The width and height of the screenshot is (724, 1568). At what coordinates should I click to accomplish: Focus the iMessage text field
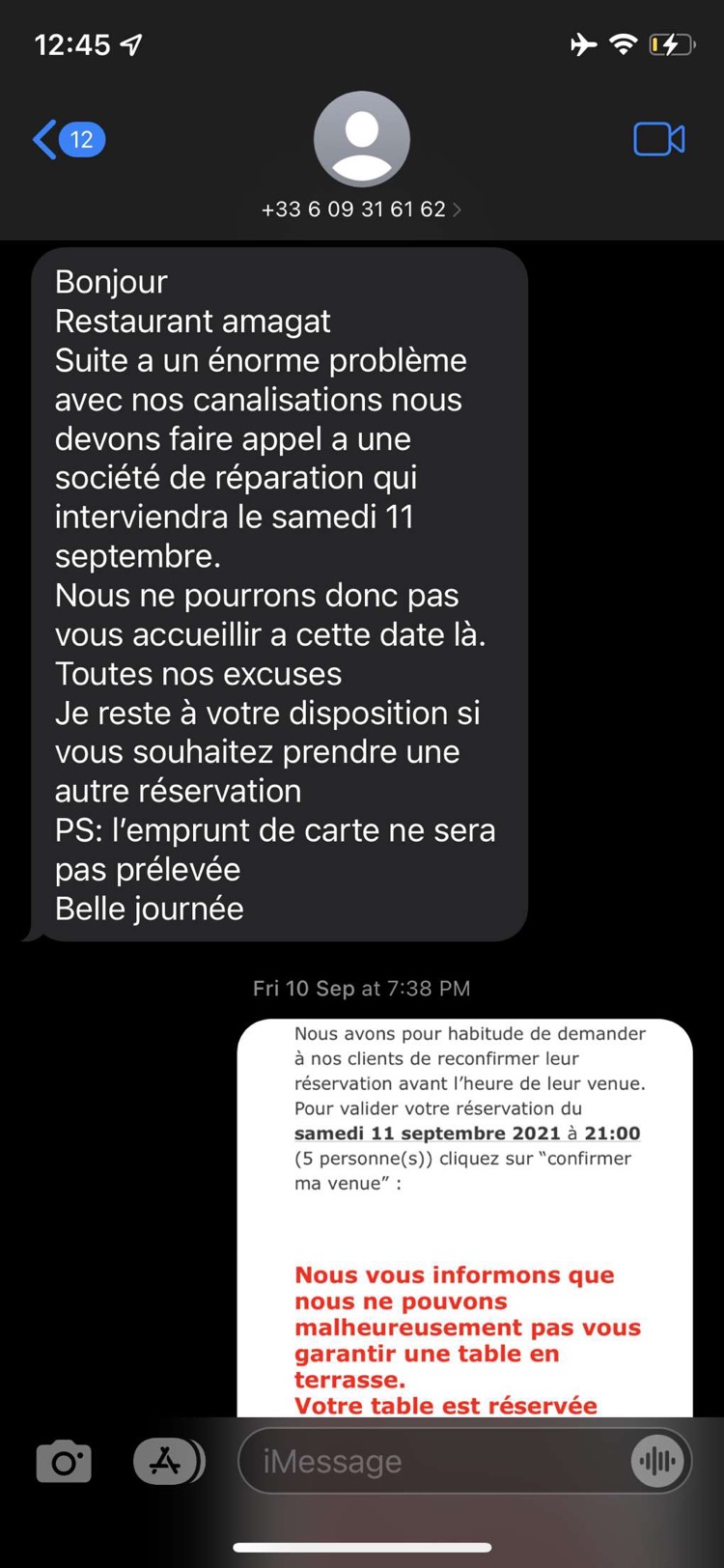tap(434, 1461)
